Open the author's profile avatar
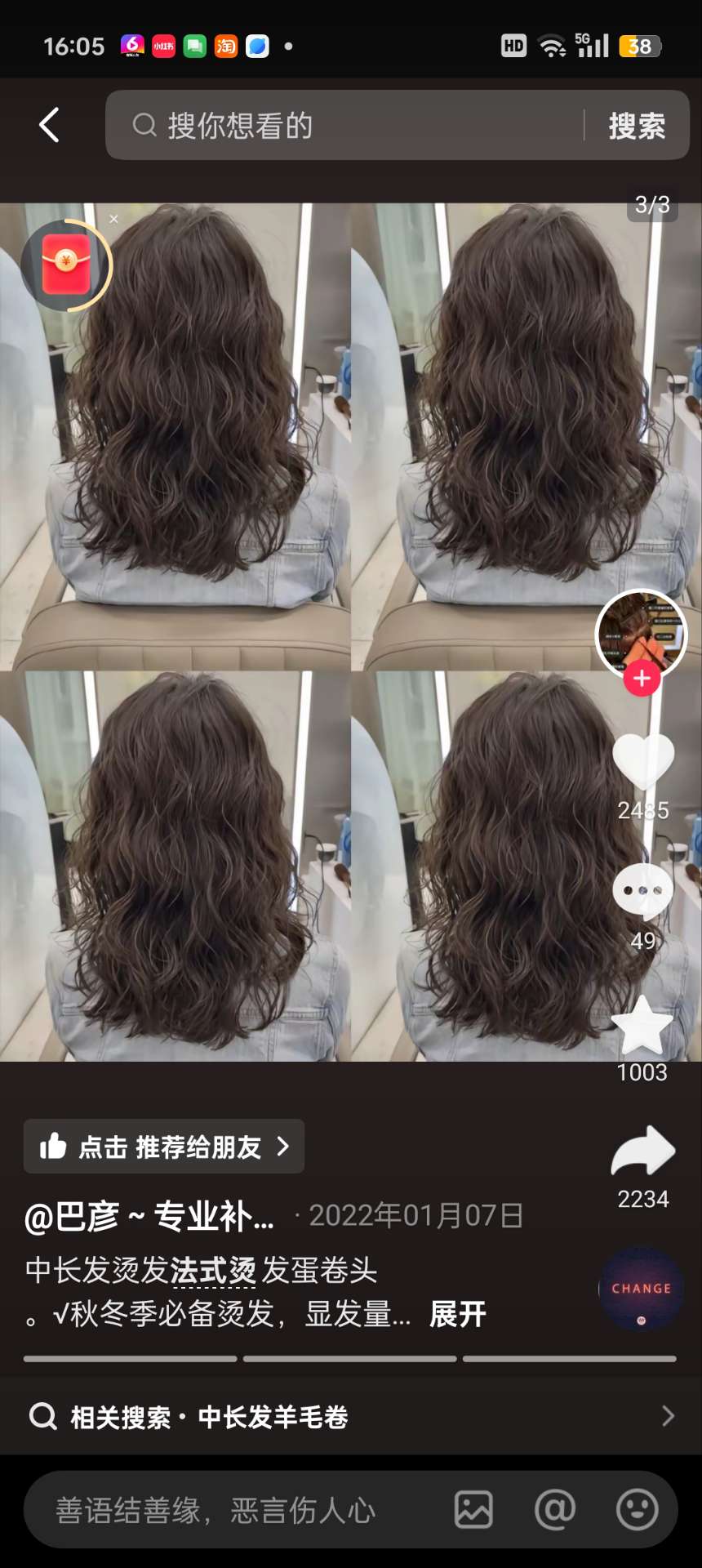The height and width of the screenshot is (1568, 702). tap(641, 630)
